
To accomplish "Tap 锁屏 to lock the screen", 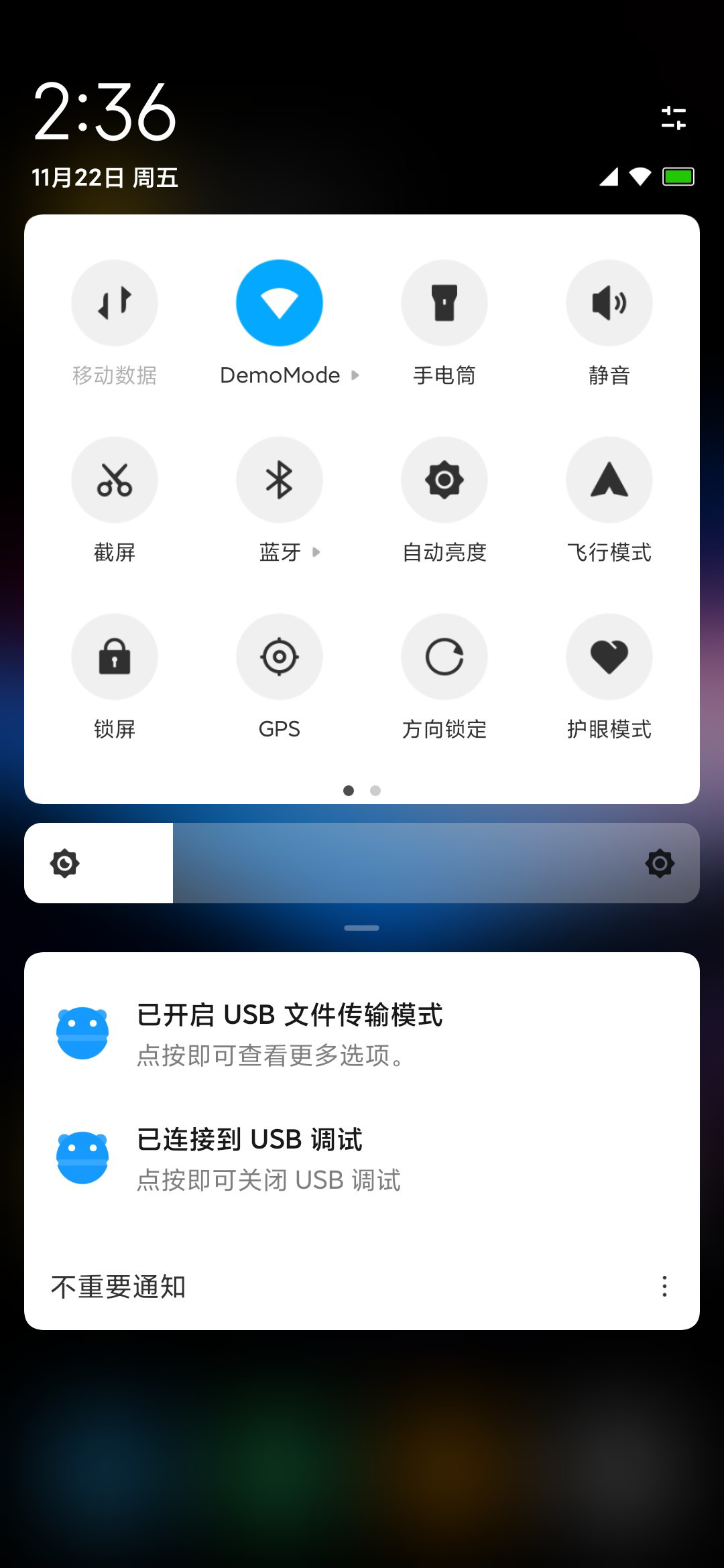I will [x=115, y=657].
